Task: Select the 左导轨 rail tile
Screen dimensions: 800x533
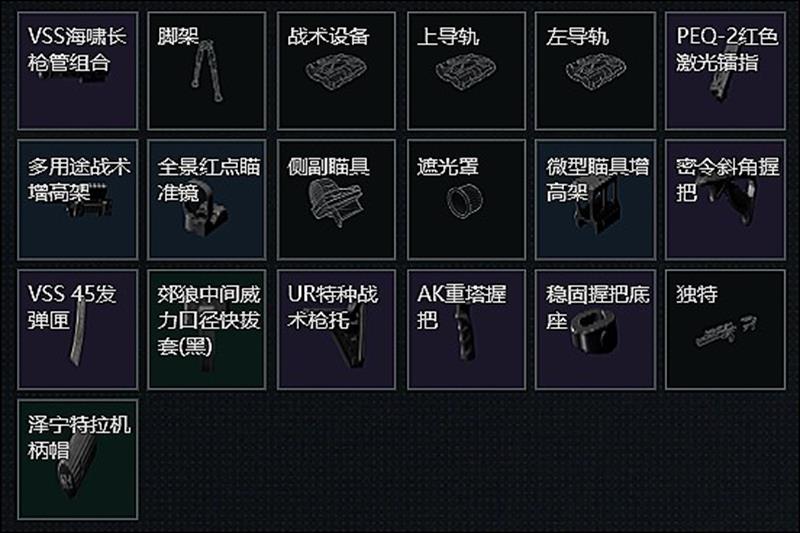Action: [595, 71]
